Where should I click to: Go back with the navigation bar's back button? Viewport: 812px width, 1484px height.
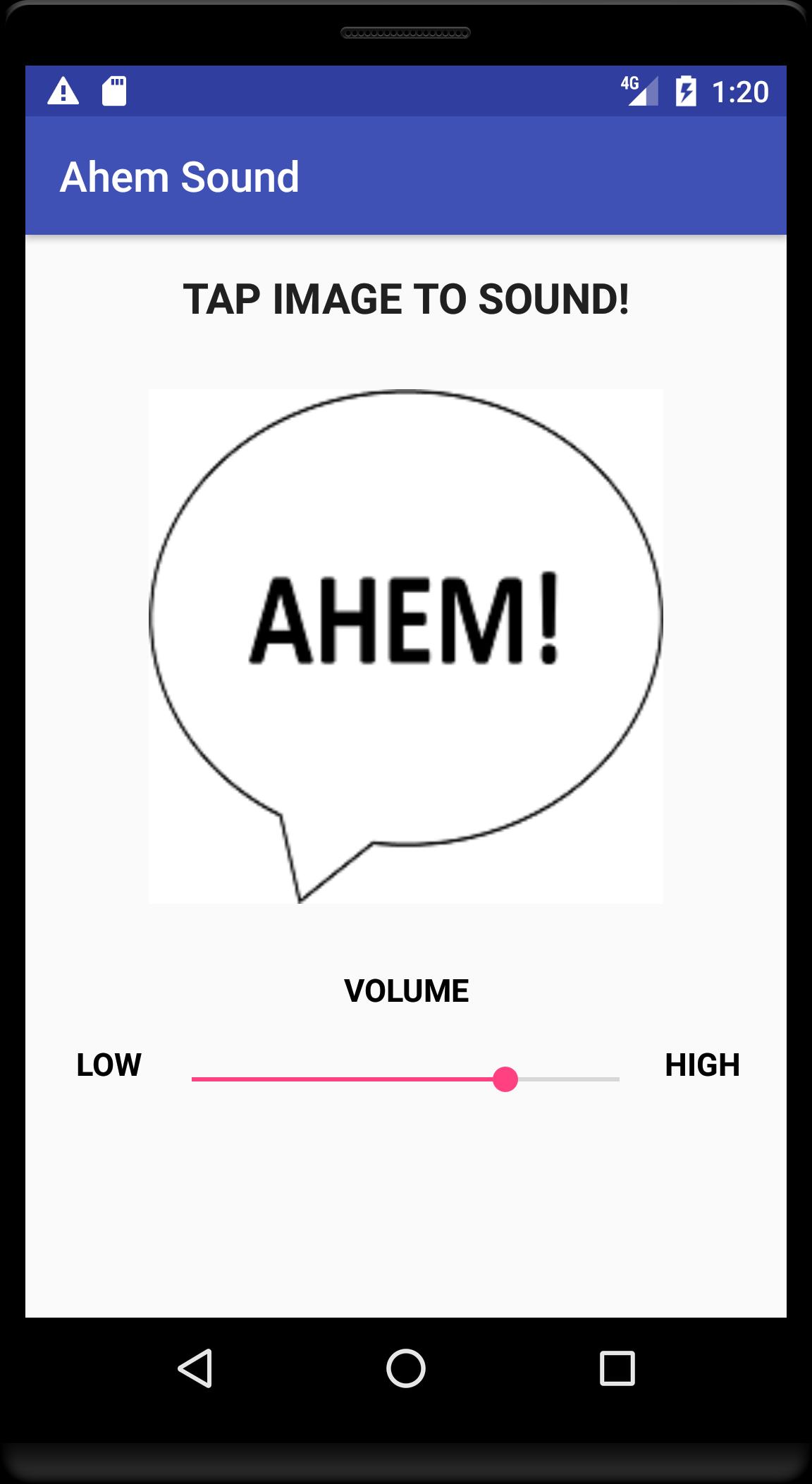click(x=195, y=1368)
